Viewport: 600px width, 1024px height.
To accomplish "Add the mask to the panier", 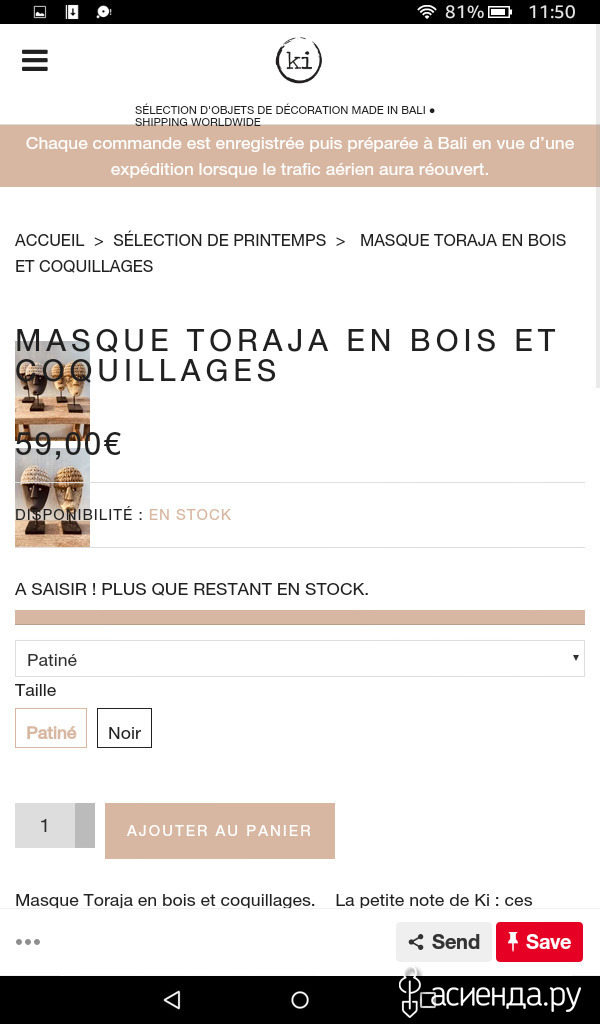I will point(219,831).
